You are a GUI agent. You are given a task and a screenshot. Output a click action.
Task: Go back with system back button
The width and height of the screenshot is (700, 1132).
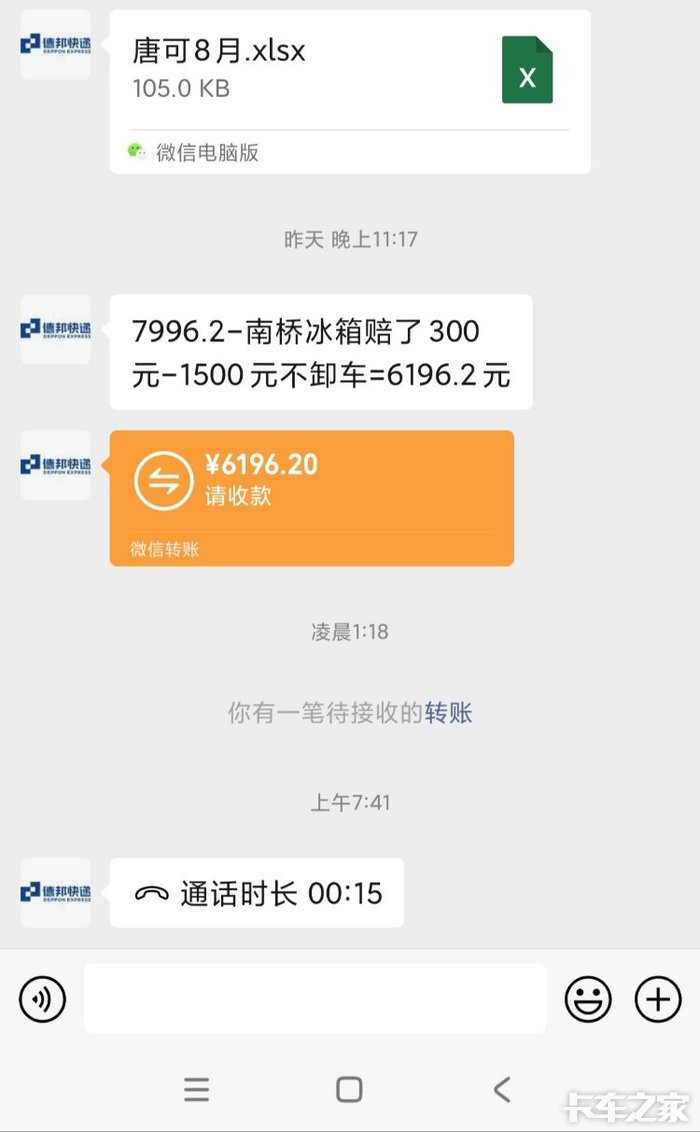(x=502, y=1089)
